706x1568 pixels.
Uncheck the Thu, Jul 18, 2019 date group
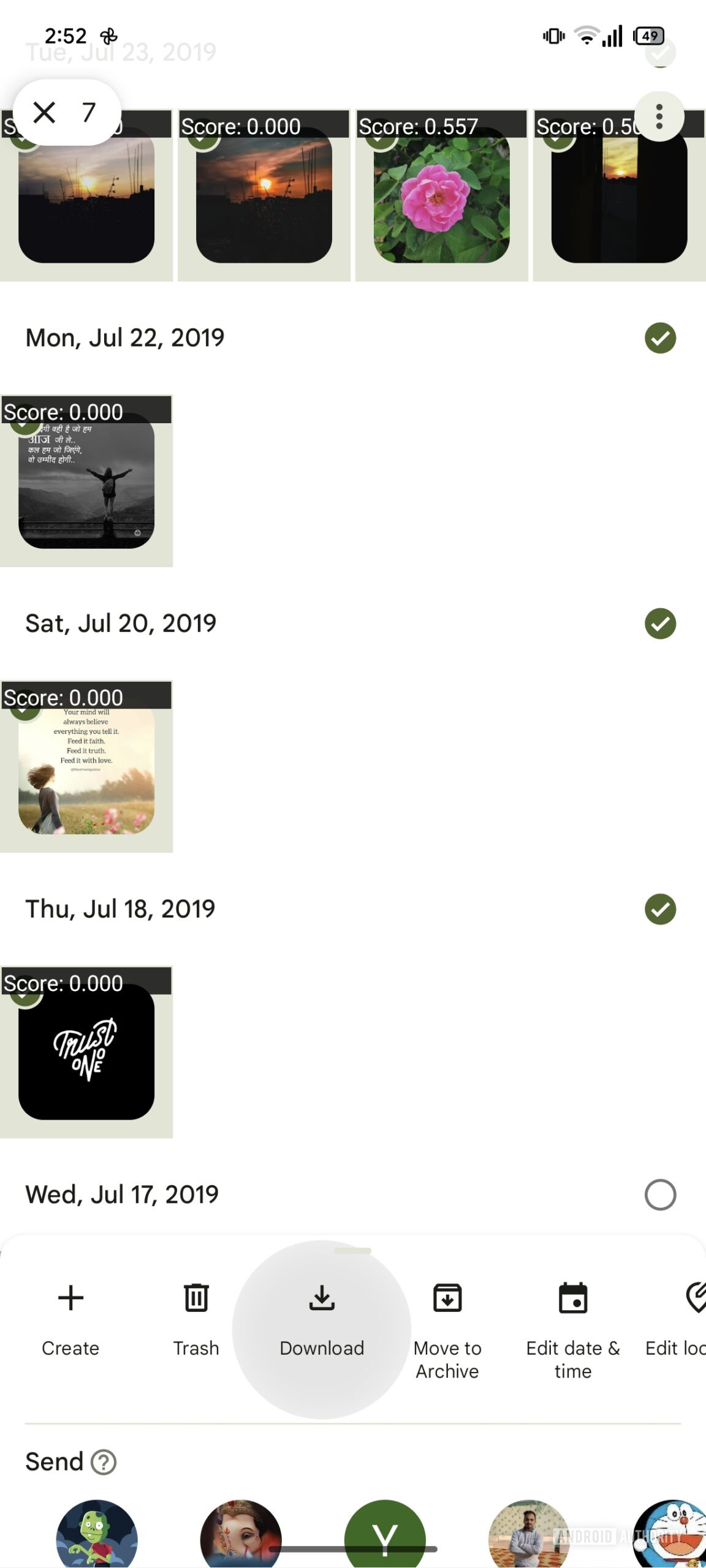(x=660, y=909)
